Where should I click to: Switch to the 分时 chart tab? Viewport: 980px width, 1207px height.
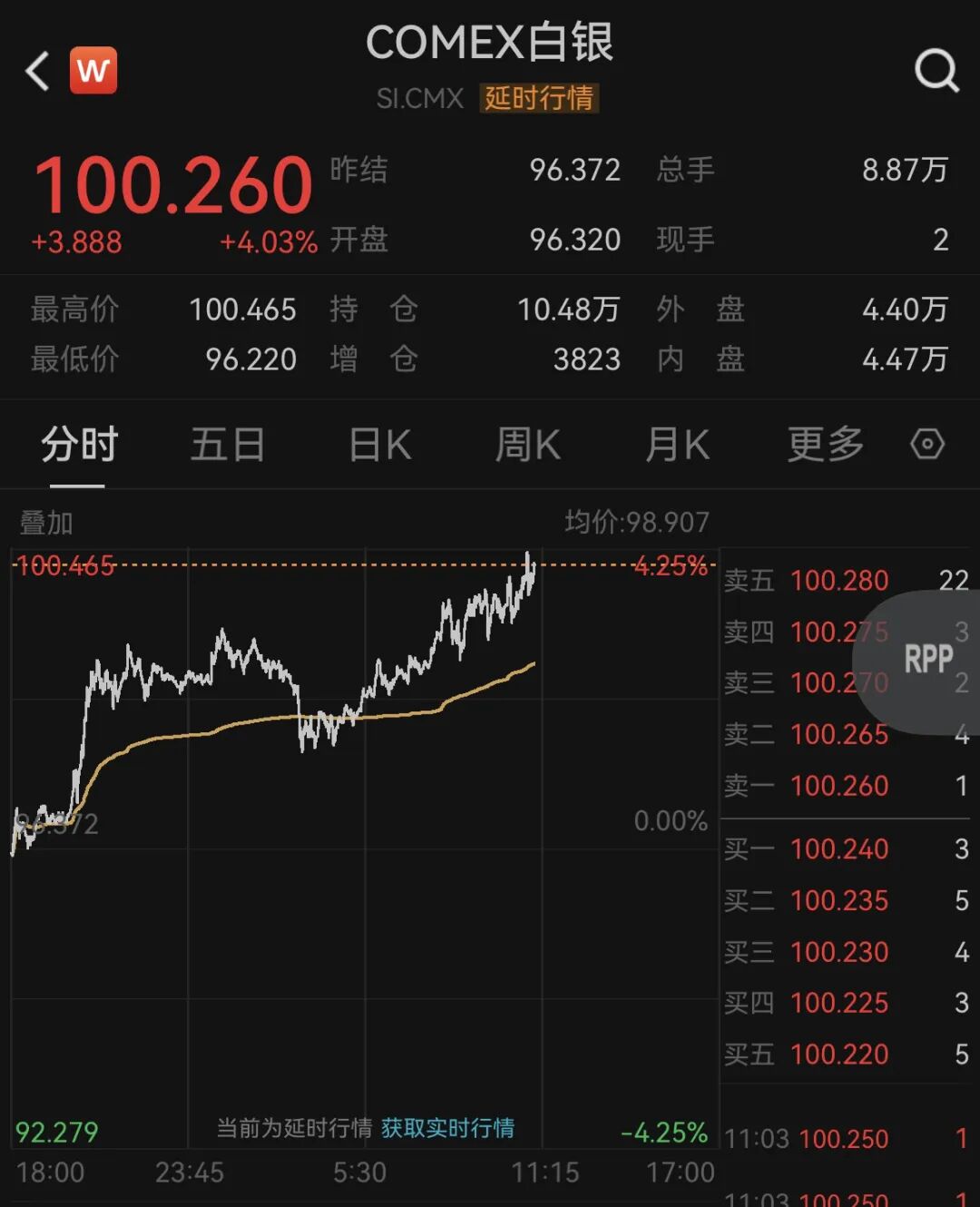point(79,446)
